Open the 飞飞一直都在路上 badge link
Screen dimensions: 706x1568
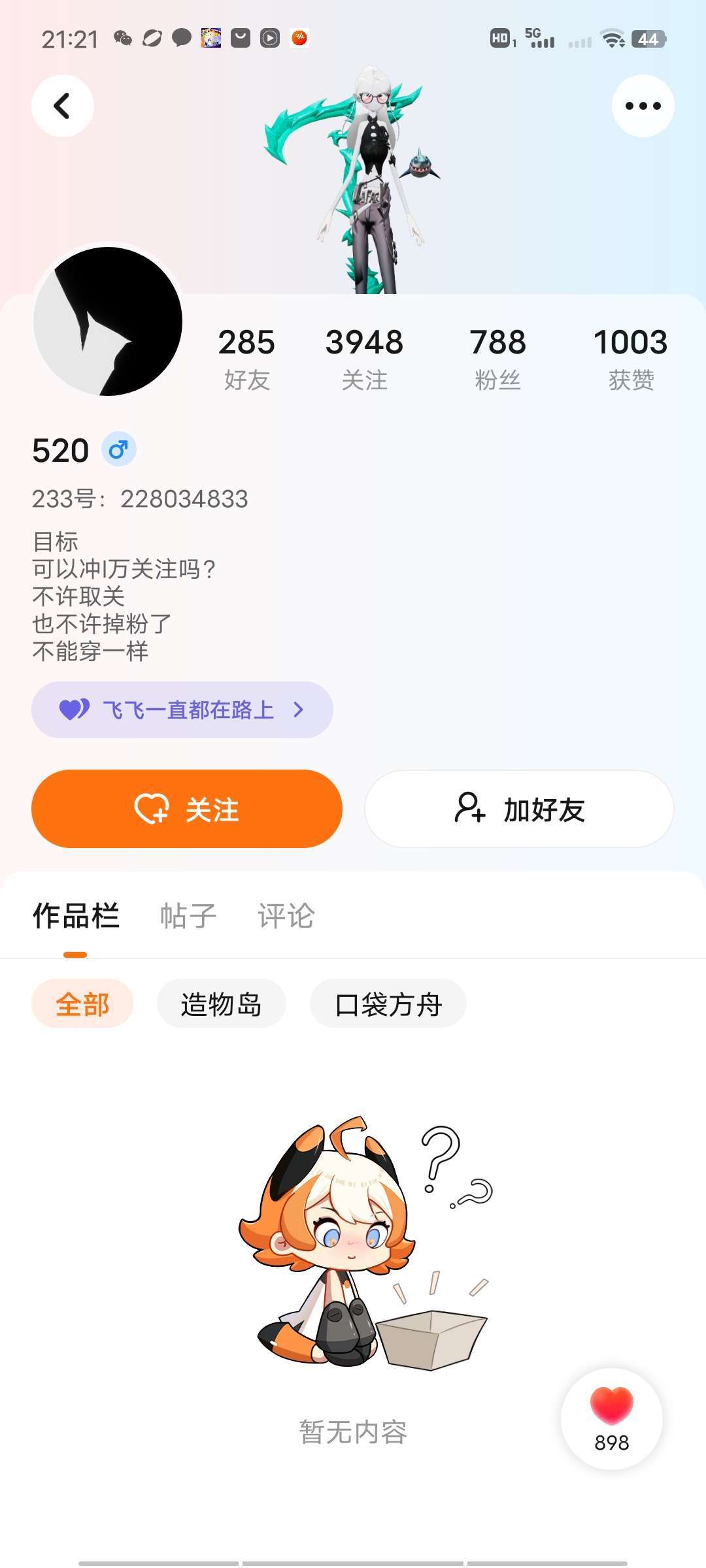(x=182, y=710)
